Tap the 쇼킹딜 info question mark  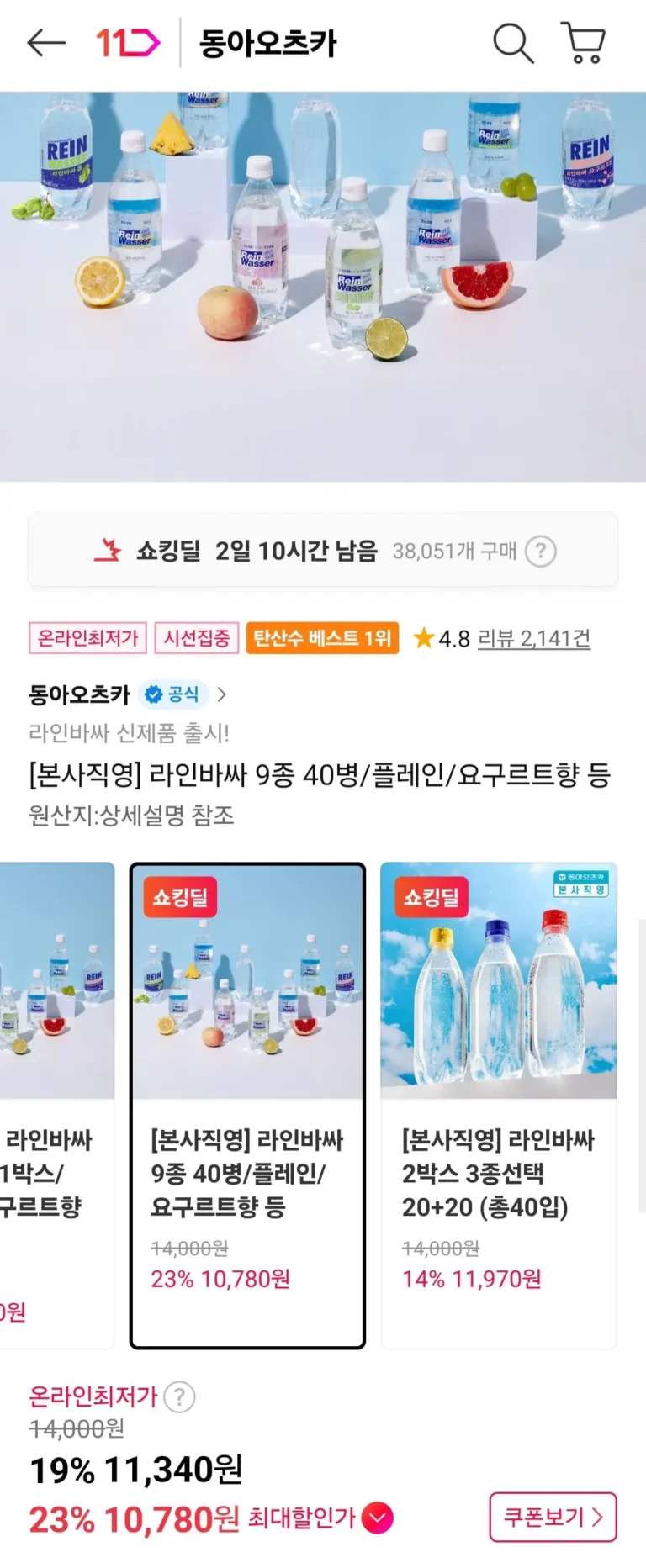click(540, 552)
